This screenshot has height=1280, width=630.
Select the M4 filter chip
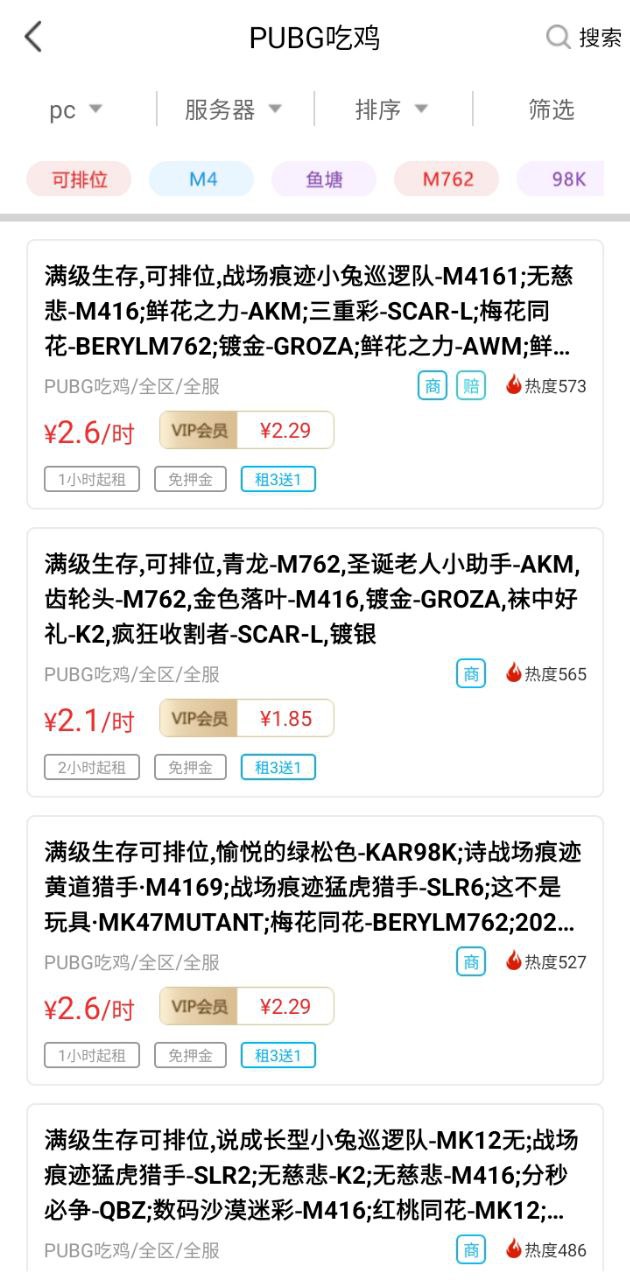tap(203, 180)
